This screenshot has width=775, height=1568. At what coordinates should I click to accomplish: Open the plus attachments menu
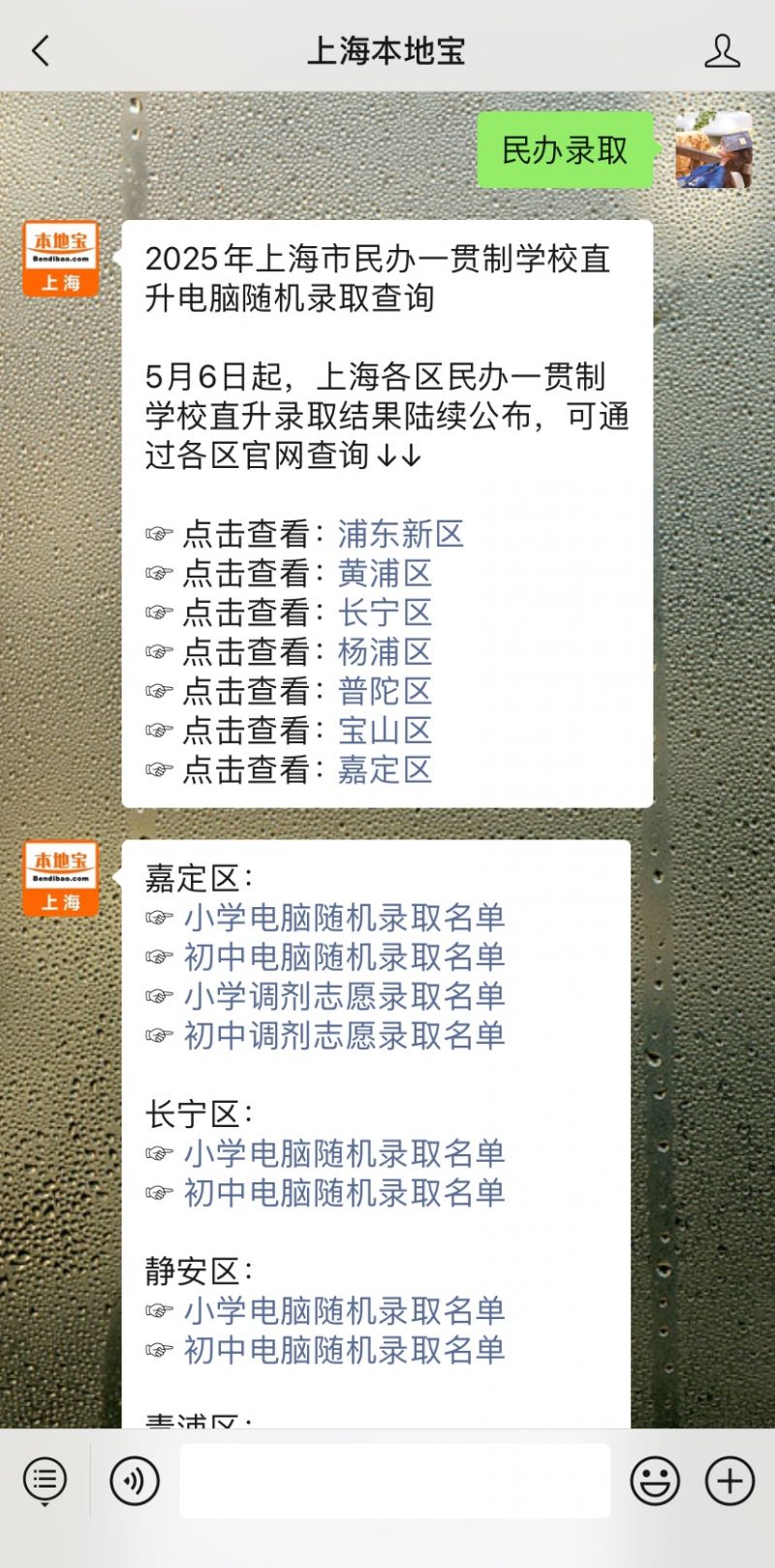(x=729, y=1481)
